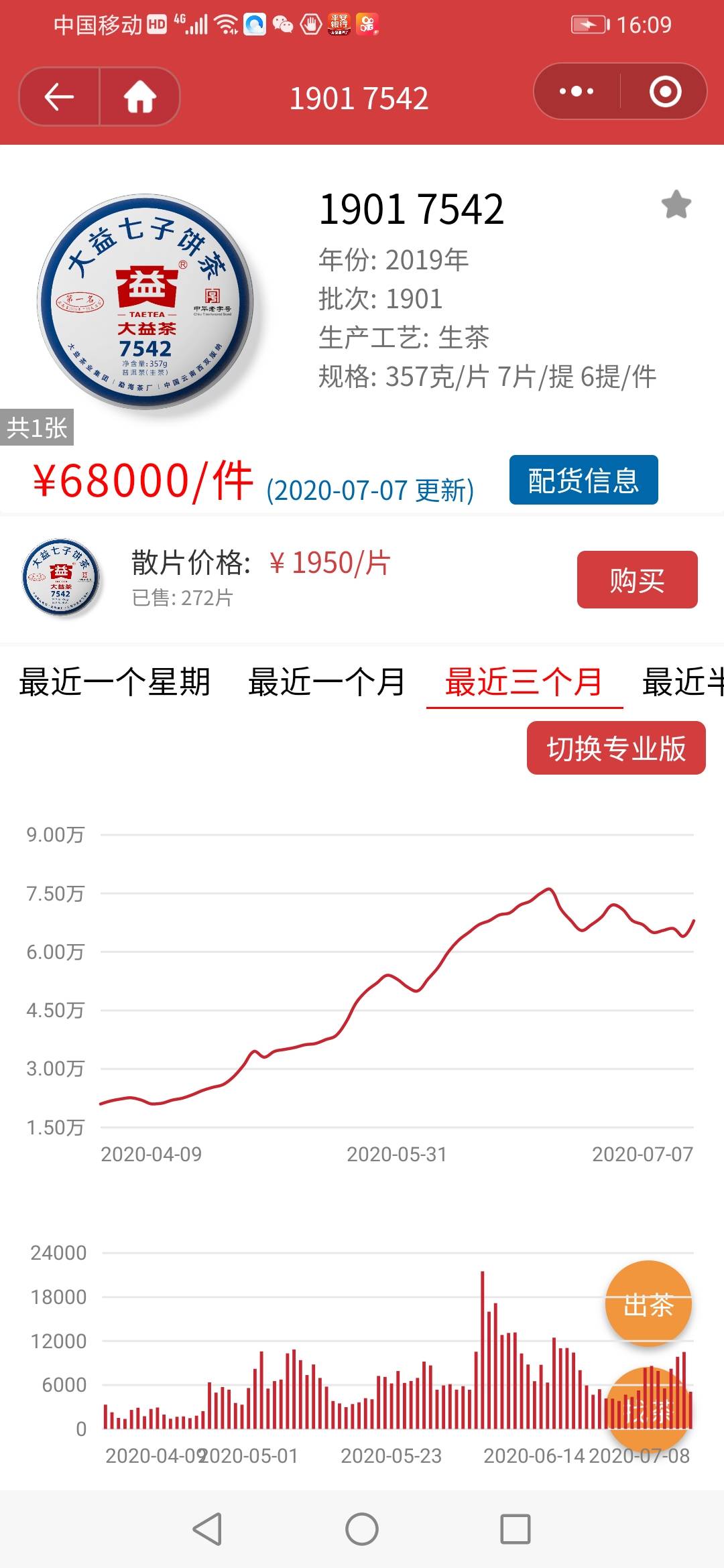
Task: Open 配货信息 details
Action: point(583,480)
